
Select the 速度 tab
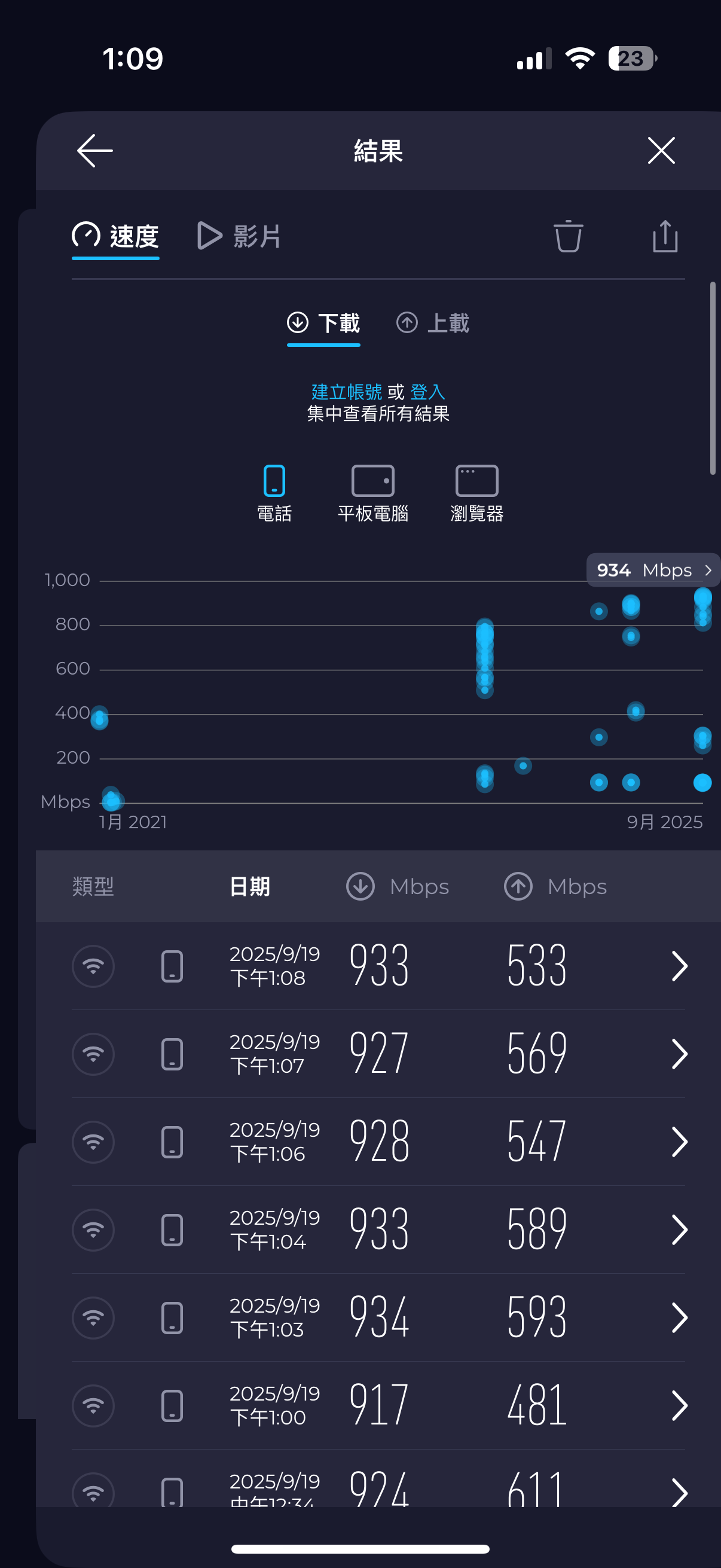click(115, 236)
